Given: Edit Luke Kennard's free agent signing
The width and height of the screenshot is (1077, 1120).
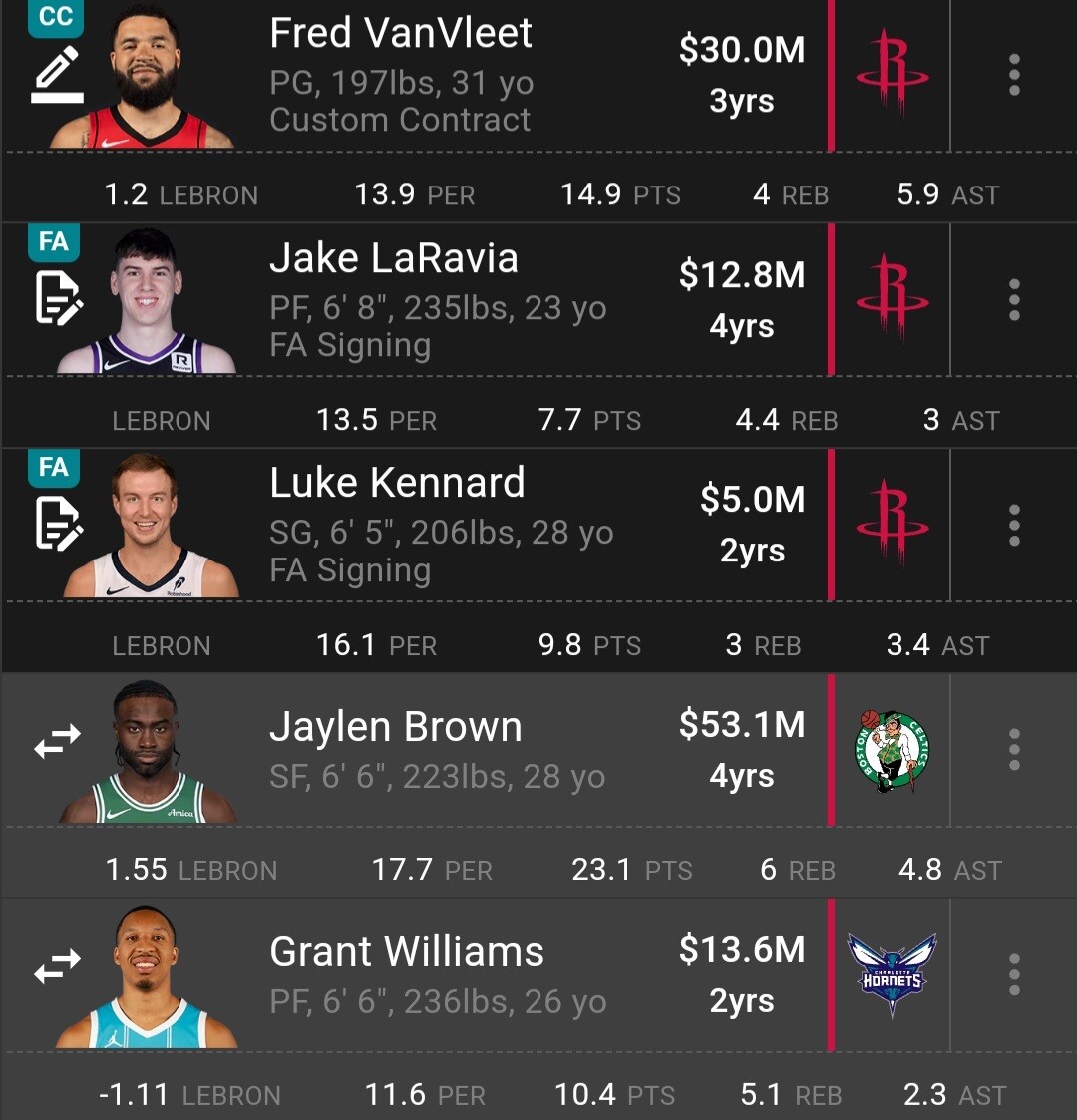Looking at the screenshot, I should pyautogui.click(x=58, y=525).
